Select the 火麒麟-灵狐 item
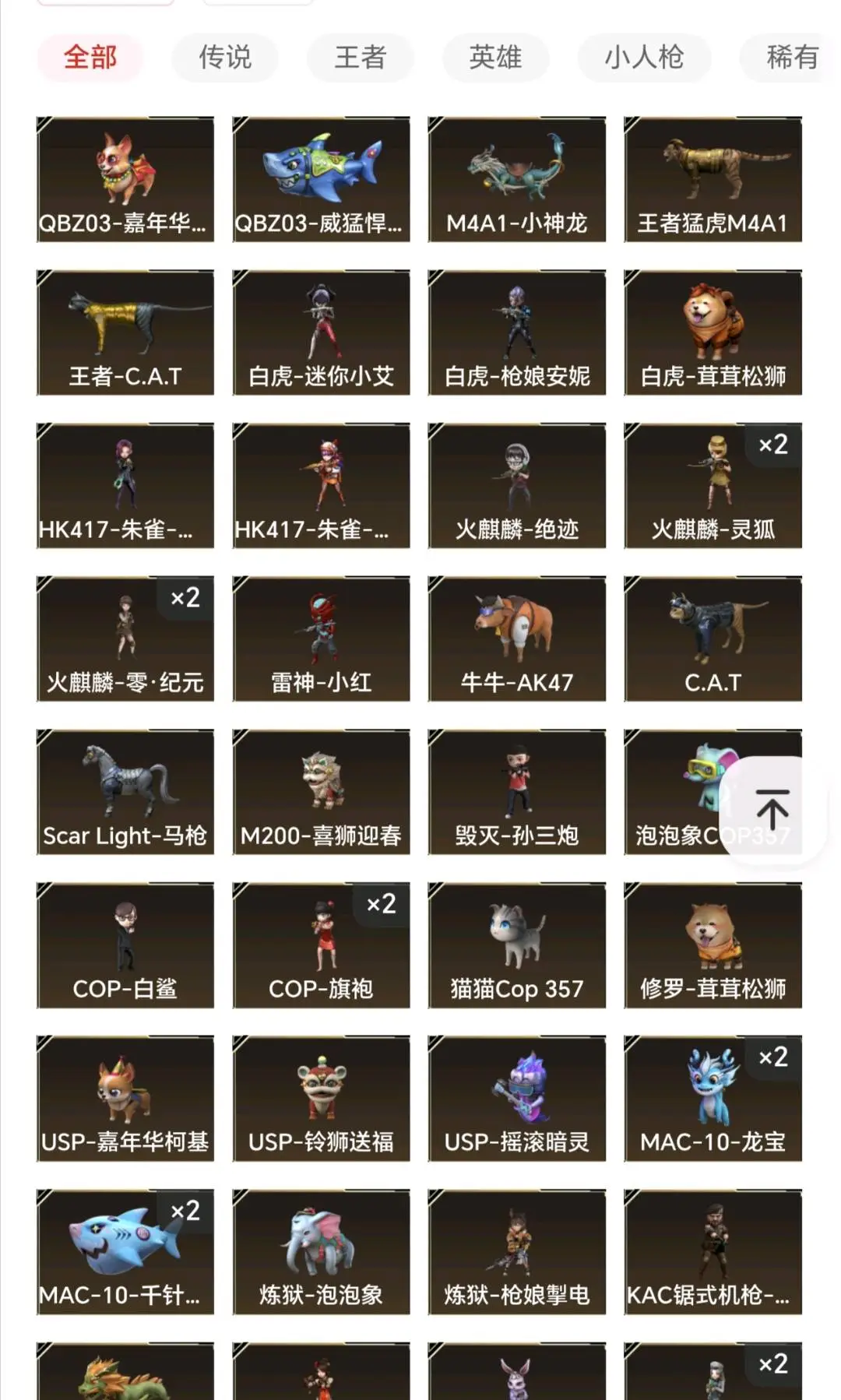This screenshot has width=841, height=1400. click(713, 486)
